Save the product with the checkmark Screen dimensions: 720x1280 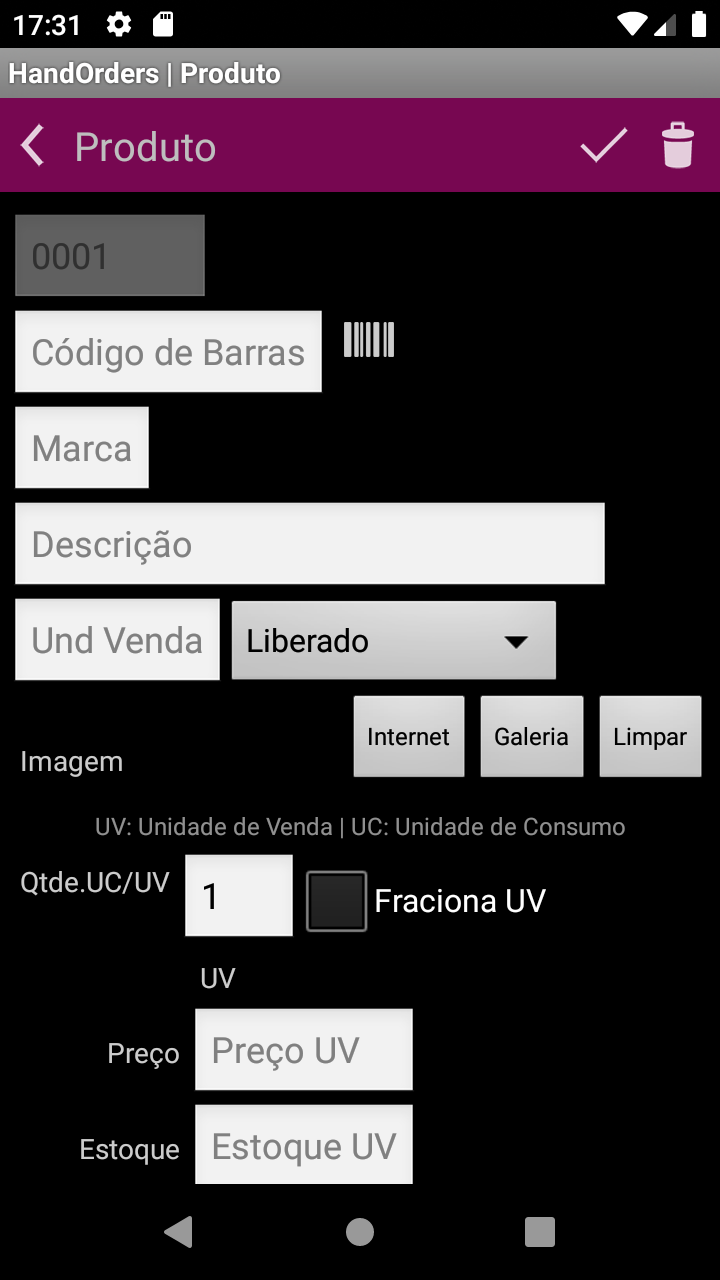(604, 146)
